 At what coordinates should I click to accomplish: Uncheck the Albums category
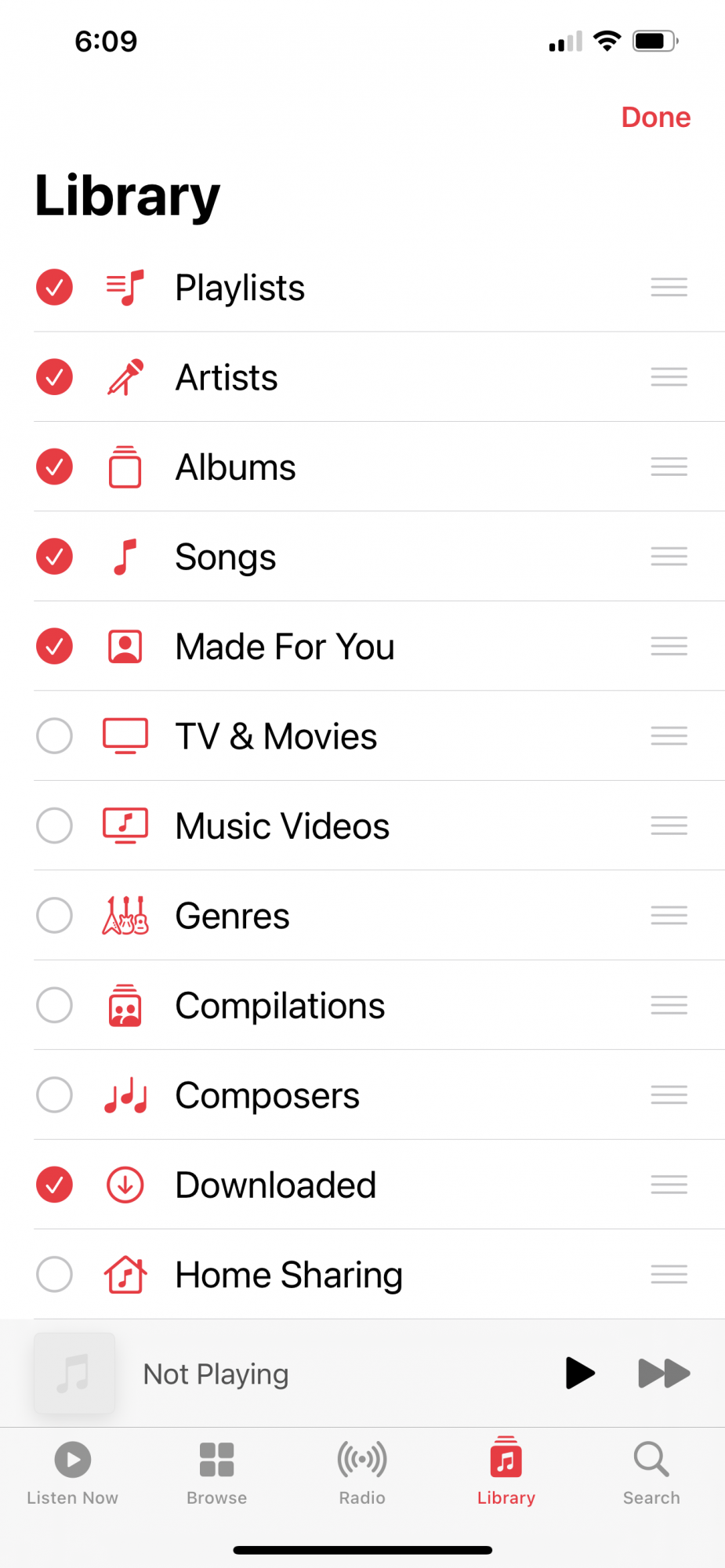(x=55, y=467)
